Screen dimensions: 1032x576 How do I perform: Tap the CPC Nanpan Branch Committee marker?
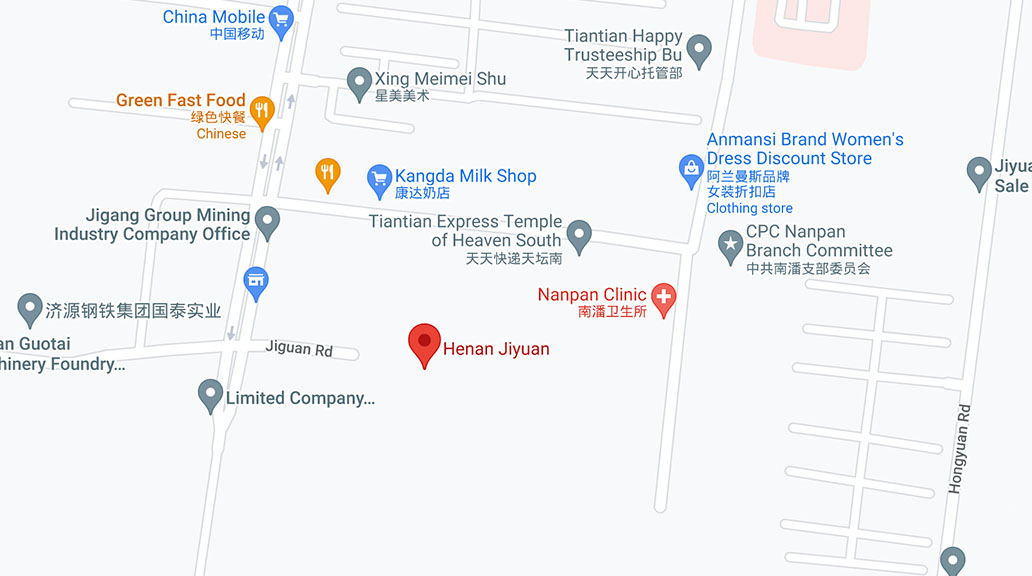(x=731, y=244)
